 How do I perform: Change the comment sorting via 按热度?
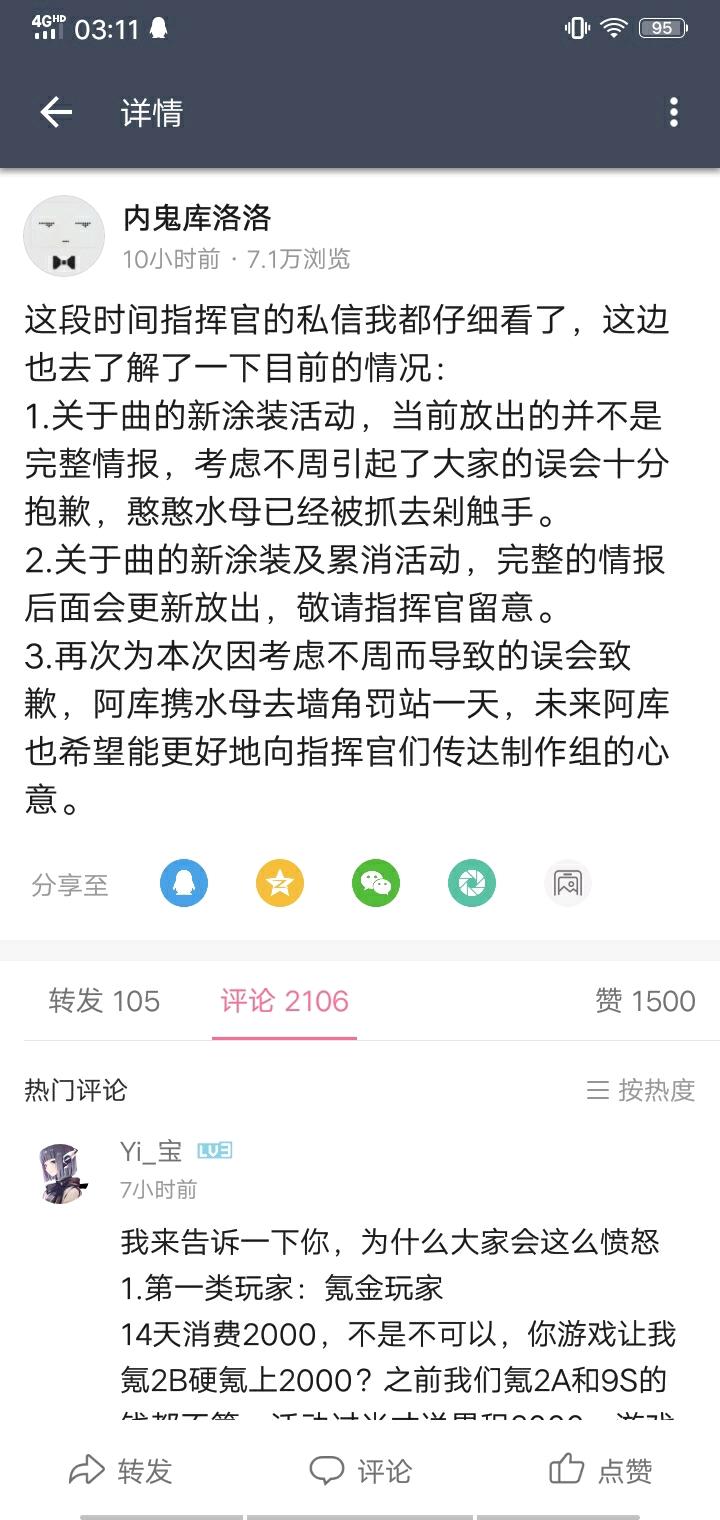641,1090
